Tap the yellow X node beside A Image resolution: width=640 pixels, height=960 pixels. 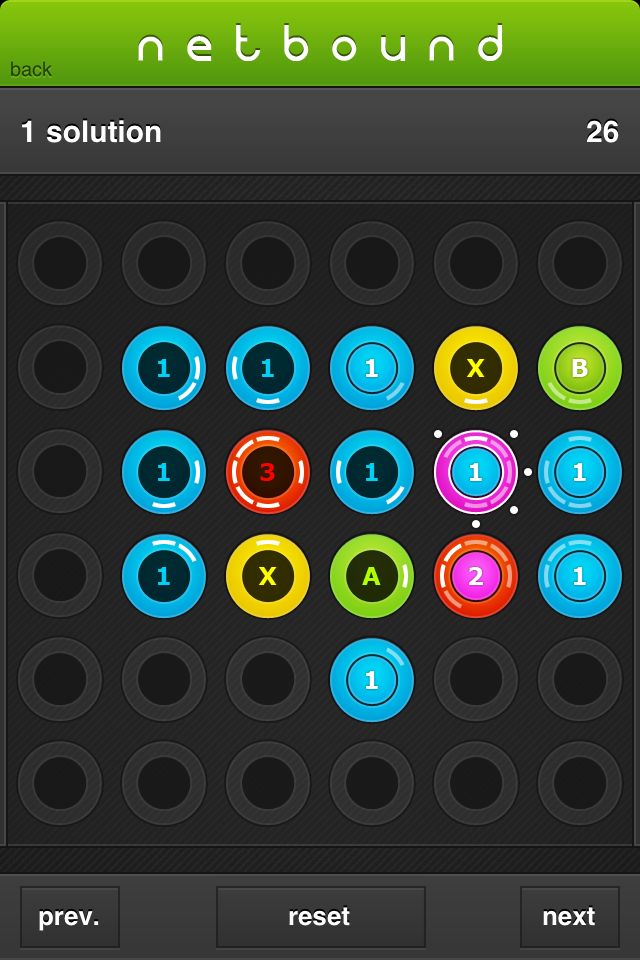click(x=267, y=576)
